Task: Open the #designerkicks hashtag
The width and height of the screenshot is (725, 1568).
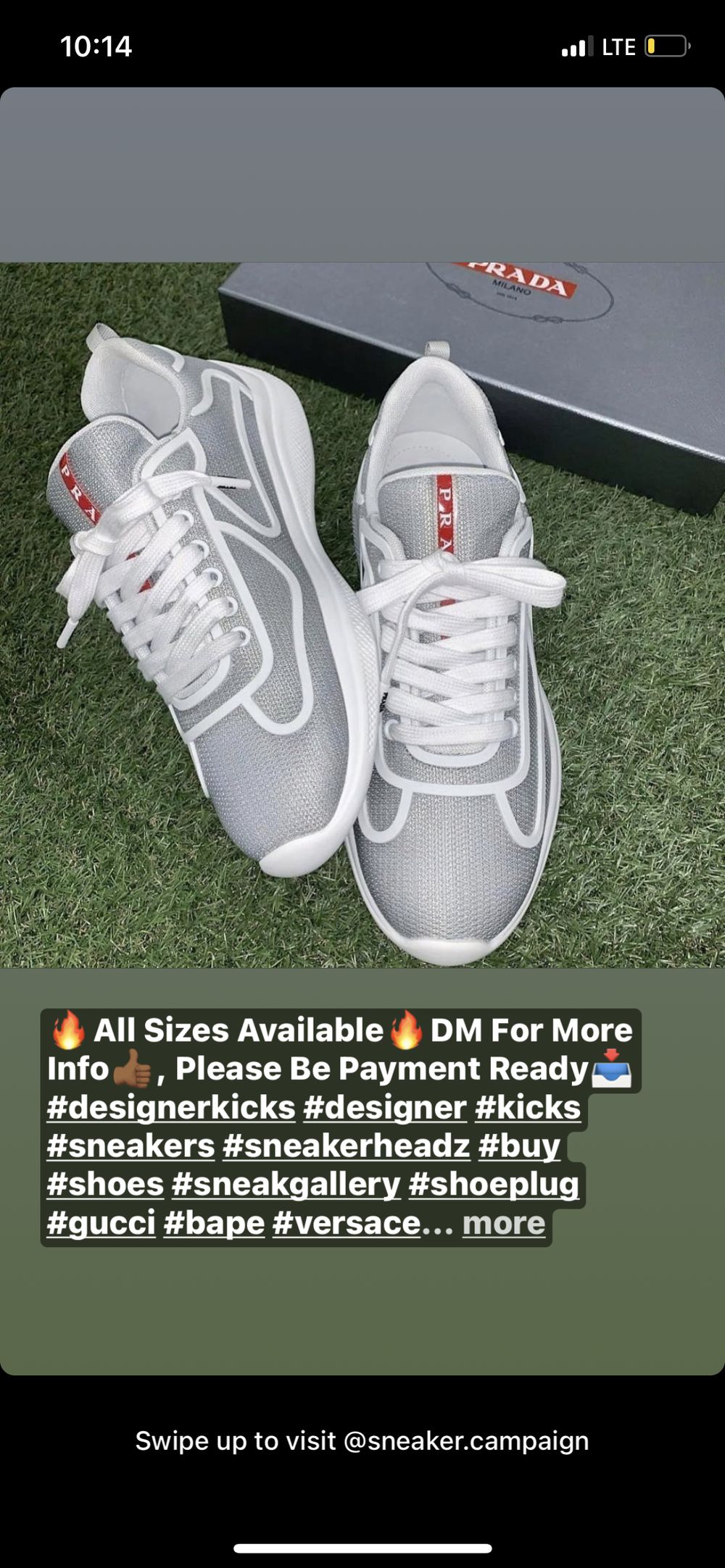Action: coord(171,1108)
